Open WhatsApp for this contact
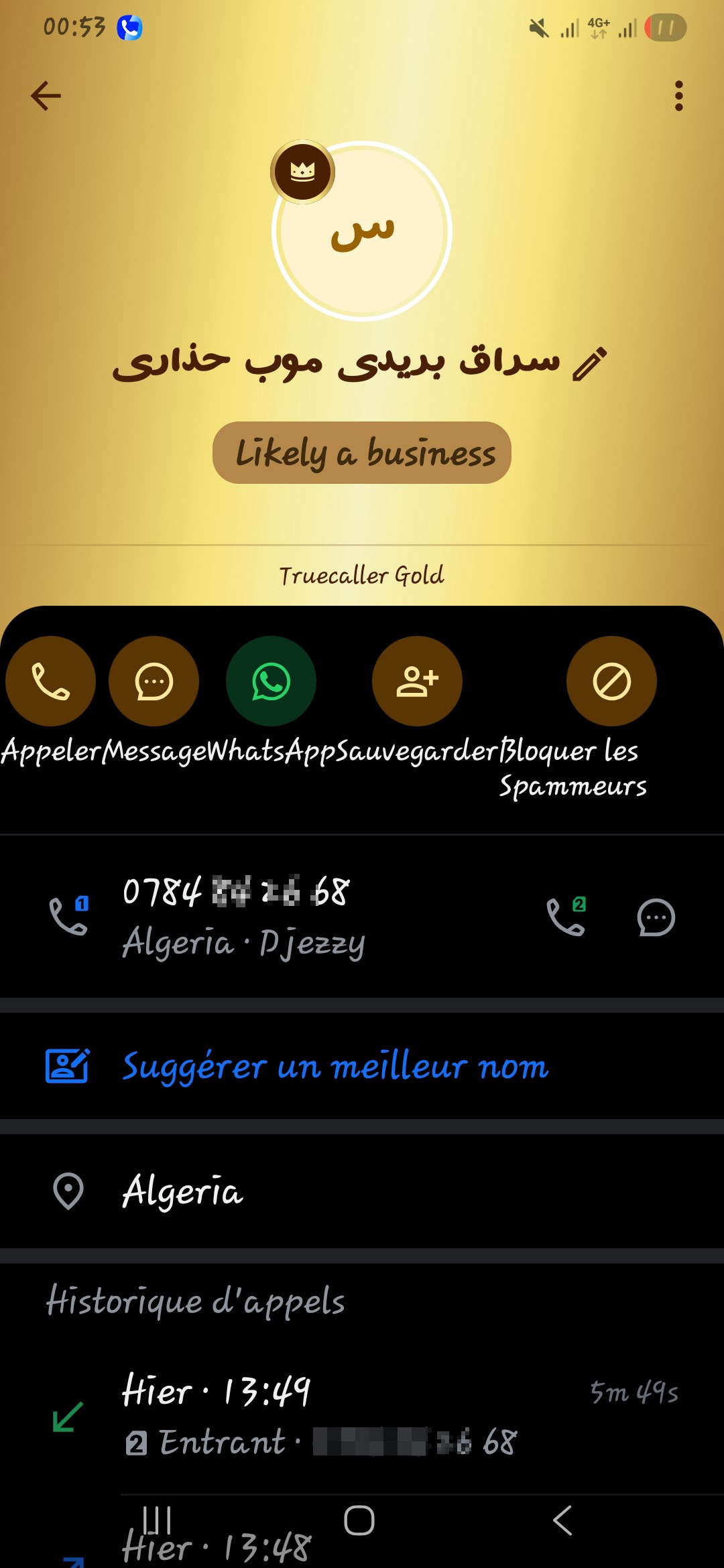Viewport: 724px width, 1568px height. 271,681
